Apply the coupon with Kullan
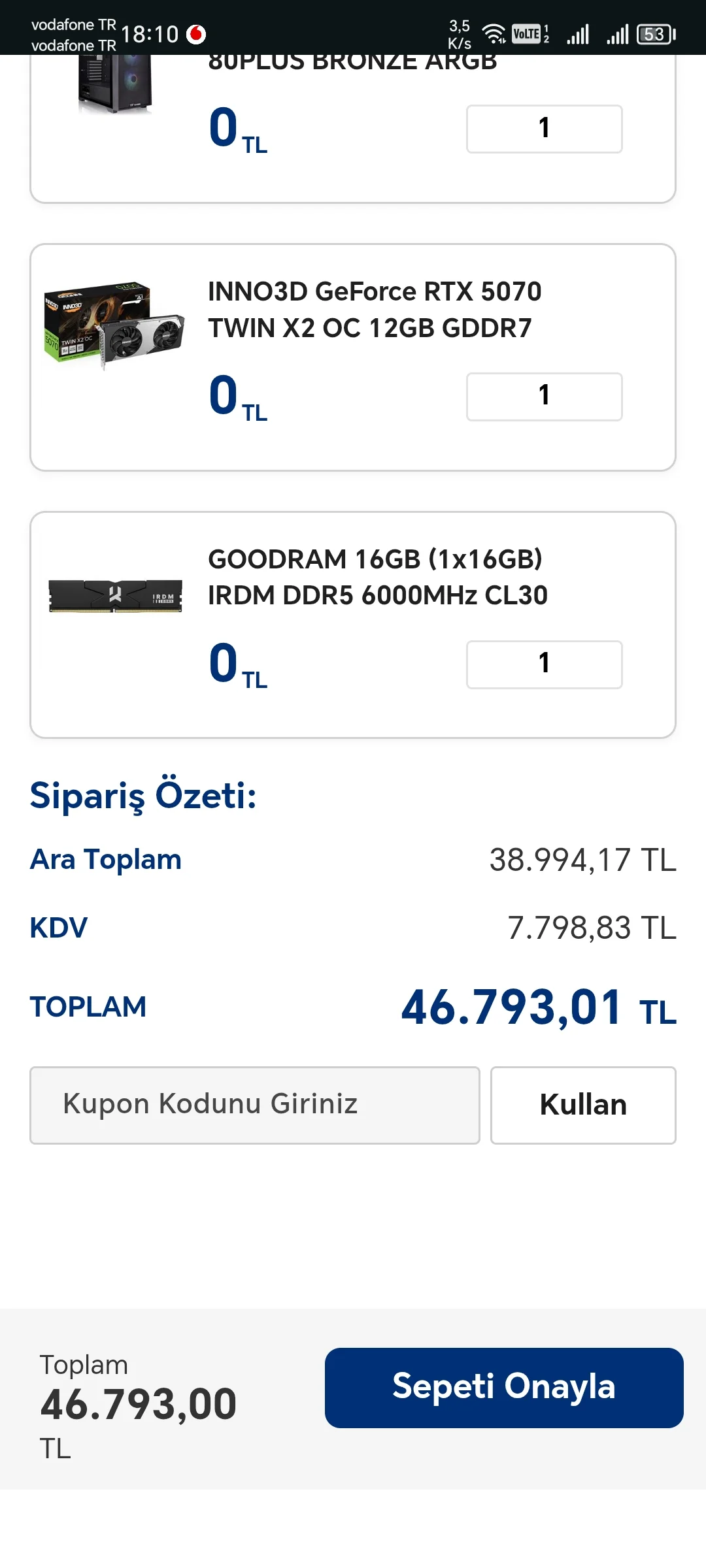This screenshot has height=1568, width=706. pos(582,1105)
